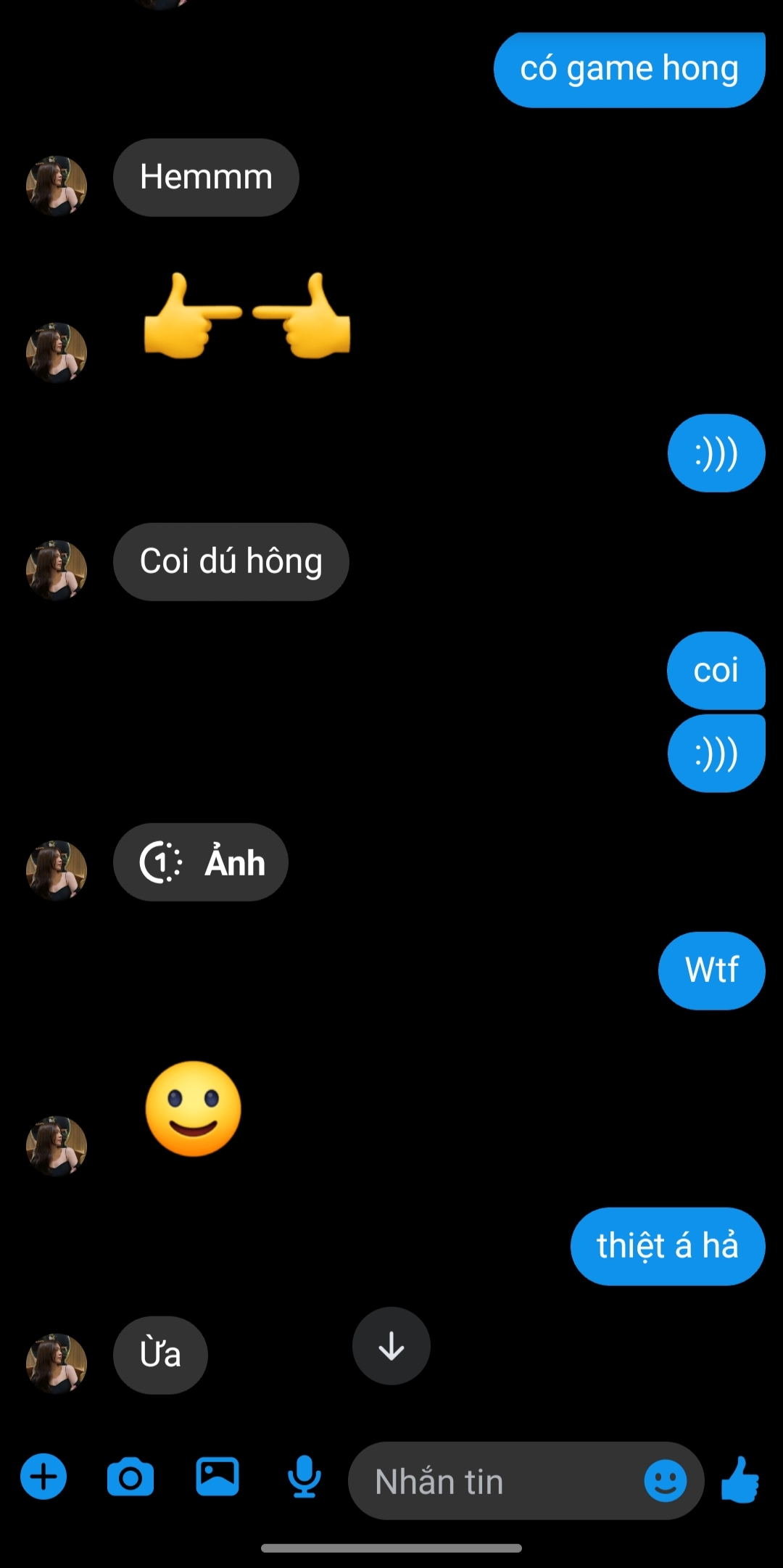The image size is (783, 1568).
Task: Tap the 'Hemmm' message bubble
Action: point(205,176)
